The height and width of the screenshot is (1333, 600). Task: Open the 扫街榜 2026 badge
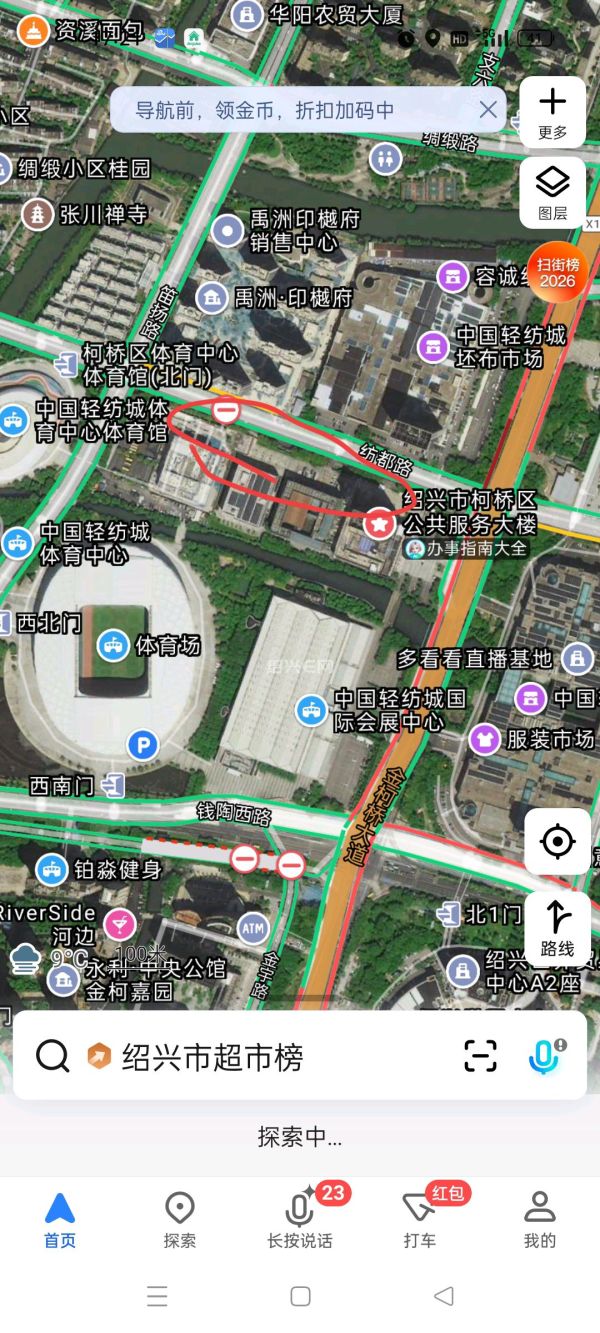(x=557, y=272)
